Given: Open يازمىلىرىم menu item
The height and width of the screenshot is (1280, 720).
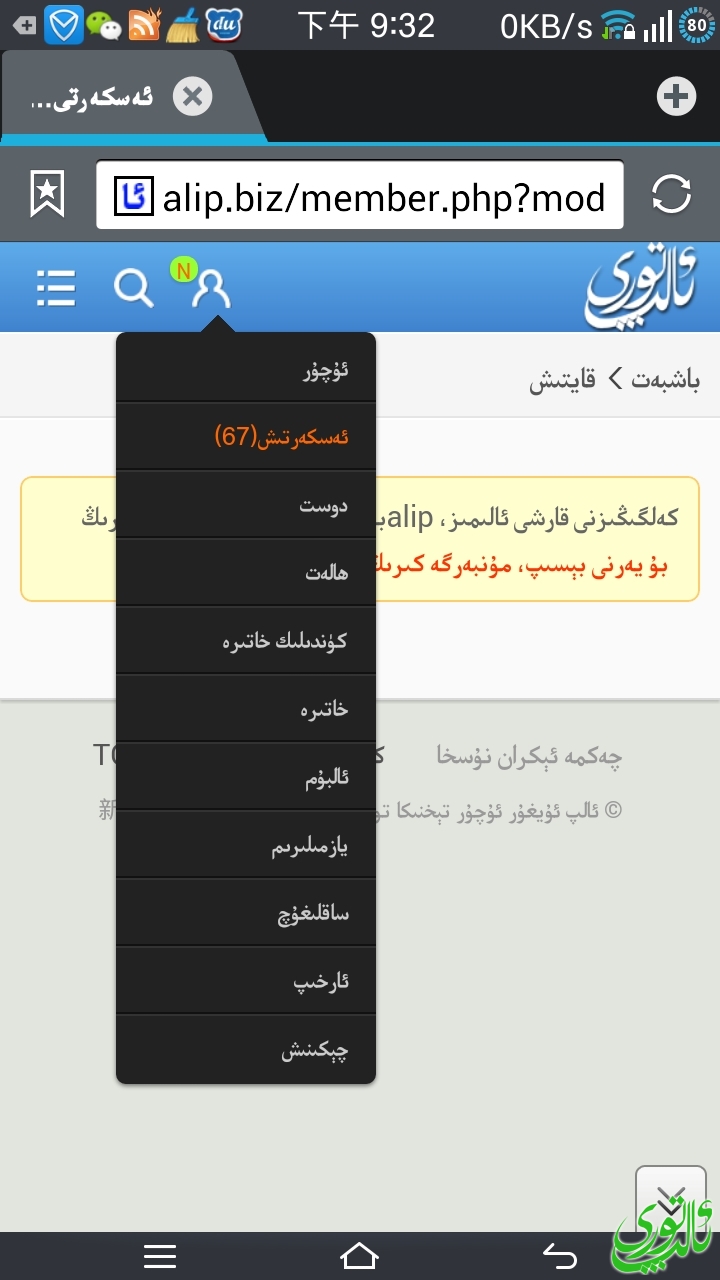Looking at the screenshot, I should click(246, 845).
